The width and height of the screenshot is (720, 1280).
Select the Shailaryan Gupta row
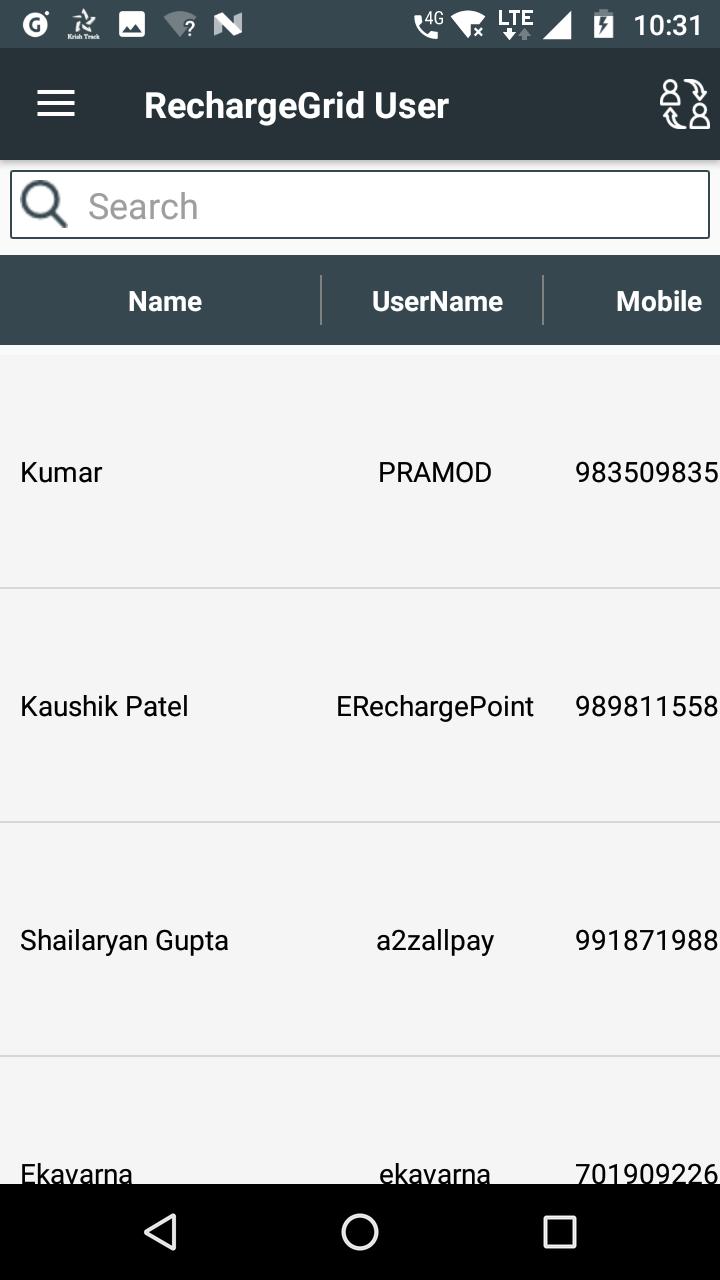[x=360, y=940]
